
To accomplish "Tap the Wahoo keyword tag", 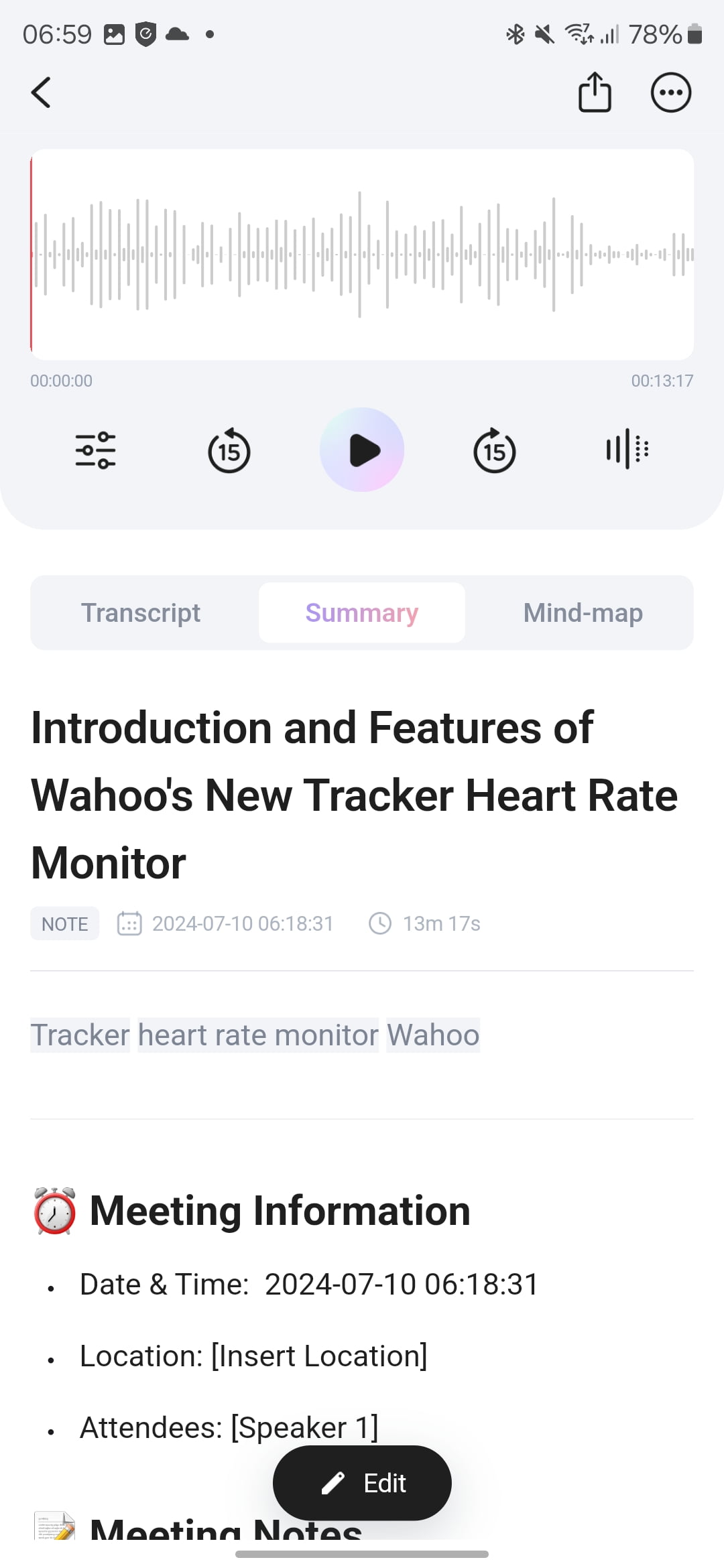I will 433,1035.
